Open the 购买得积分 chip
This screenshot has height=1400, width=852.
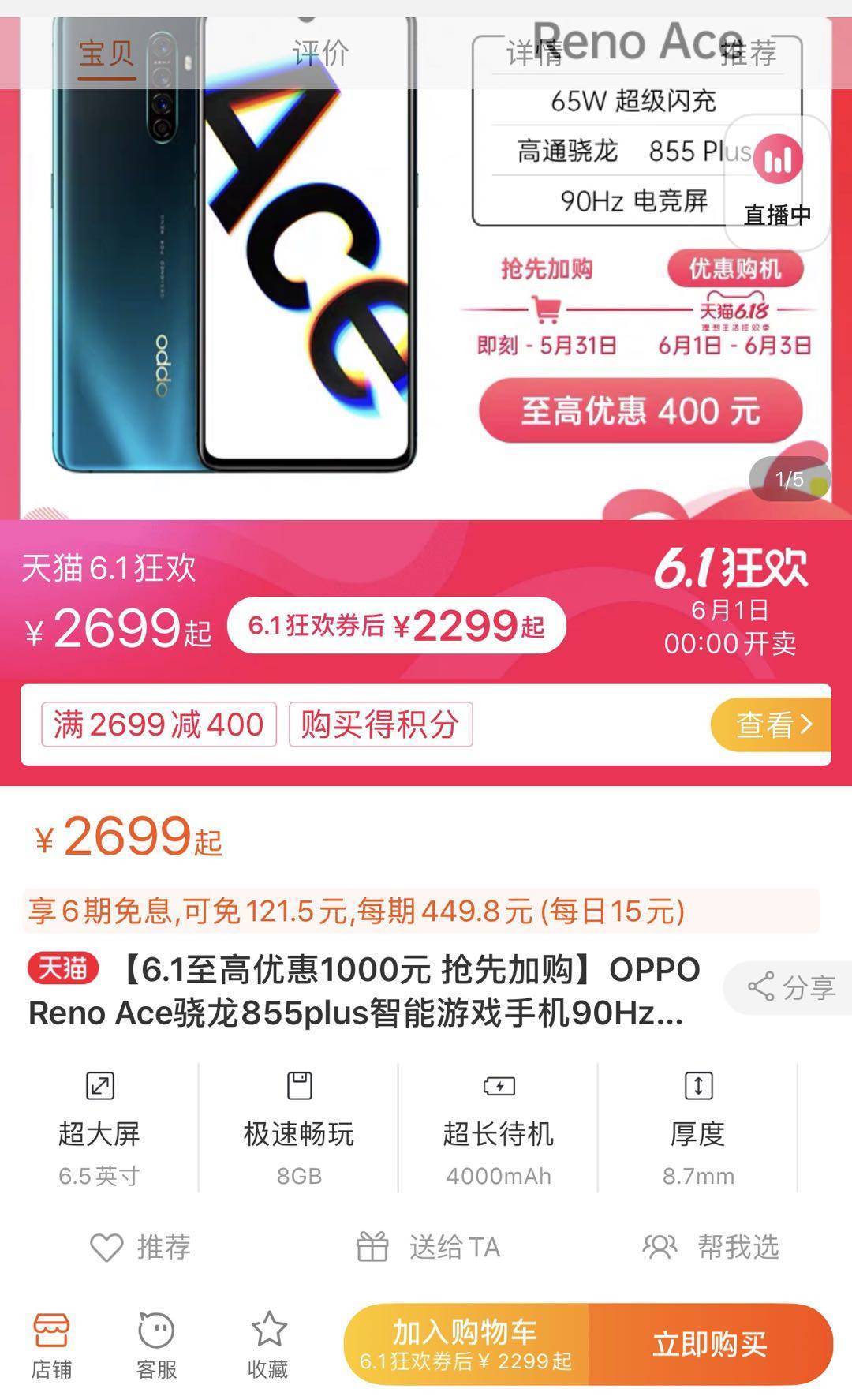point(380,724)
